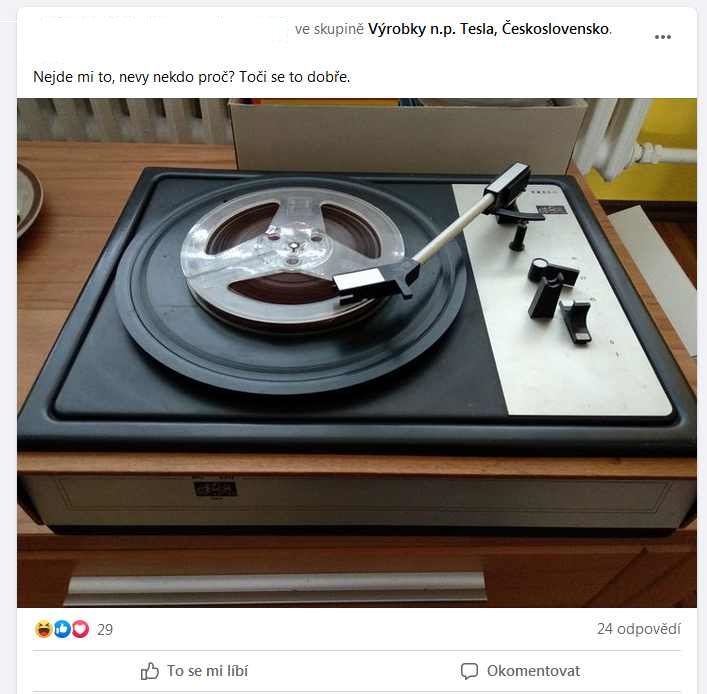Like the post with To se mi líbí
Screen dimensions: 707x694
(195, 671)
